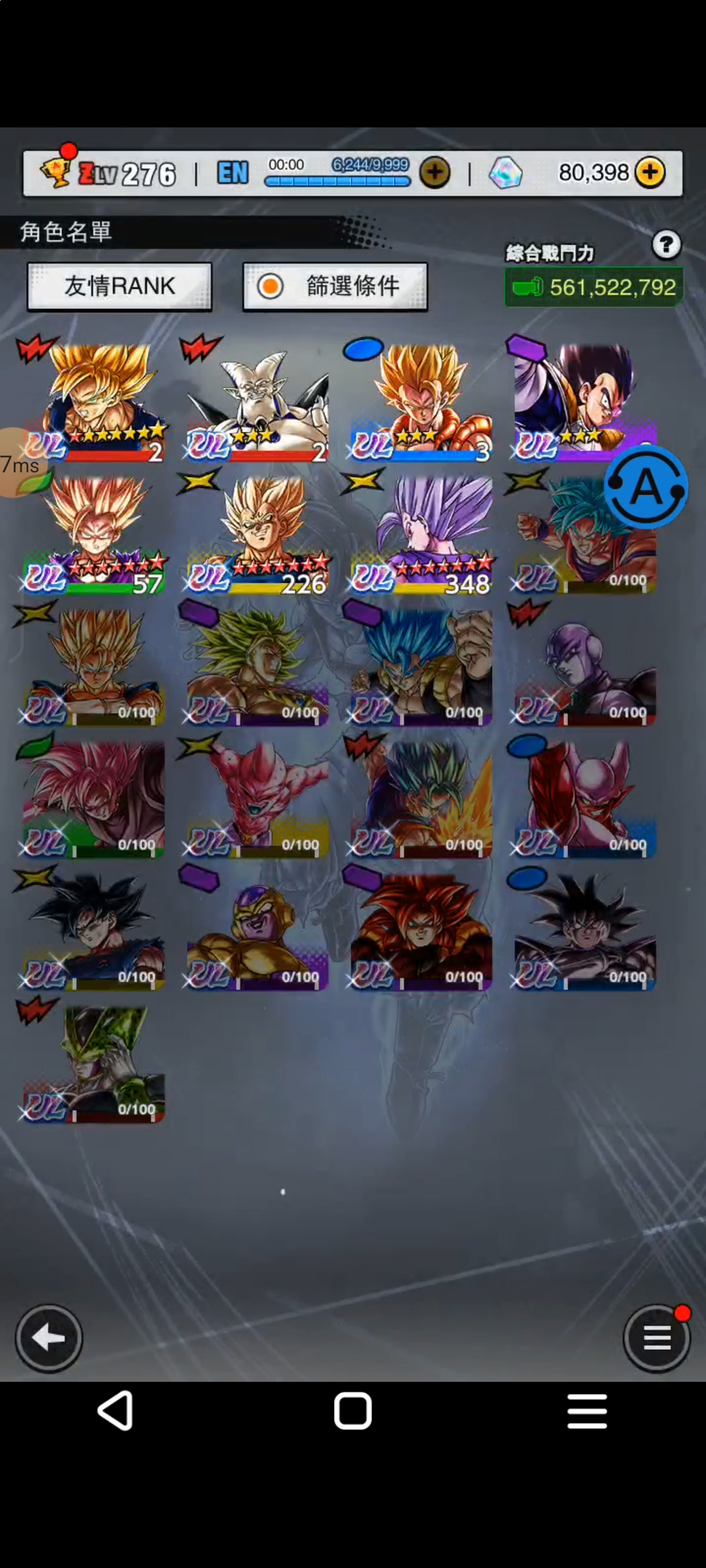The height and width of the screenshot is (1568, 706).
Task: Tap the system home button
Action: (x=352, y=1411)
